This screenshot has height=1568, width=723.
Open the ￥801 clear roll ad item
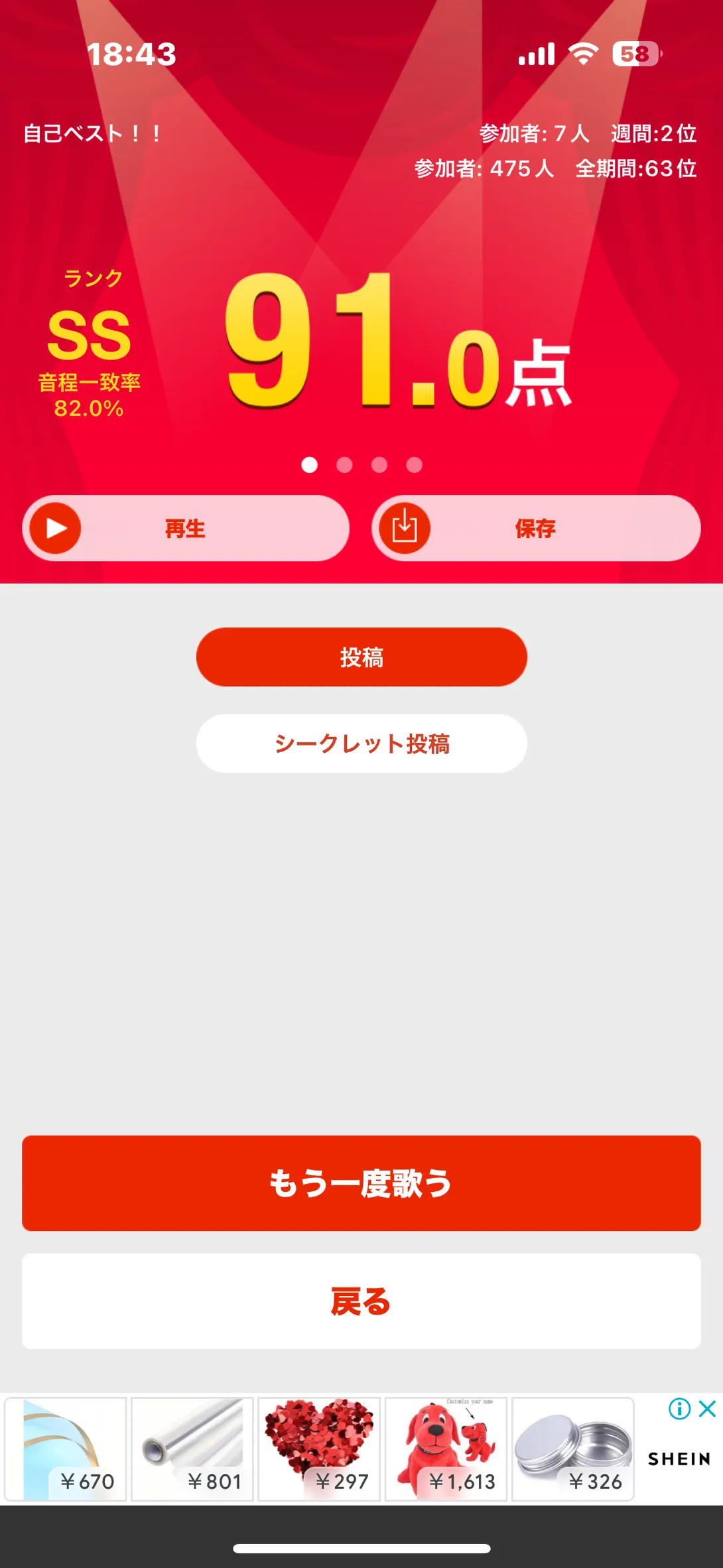tap(192, 1449)
